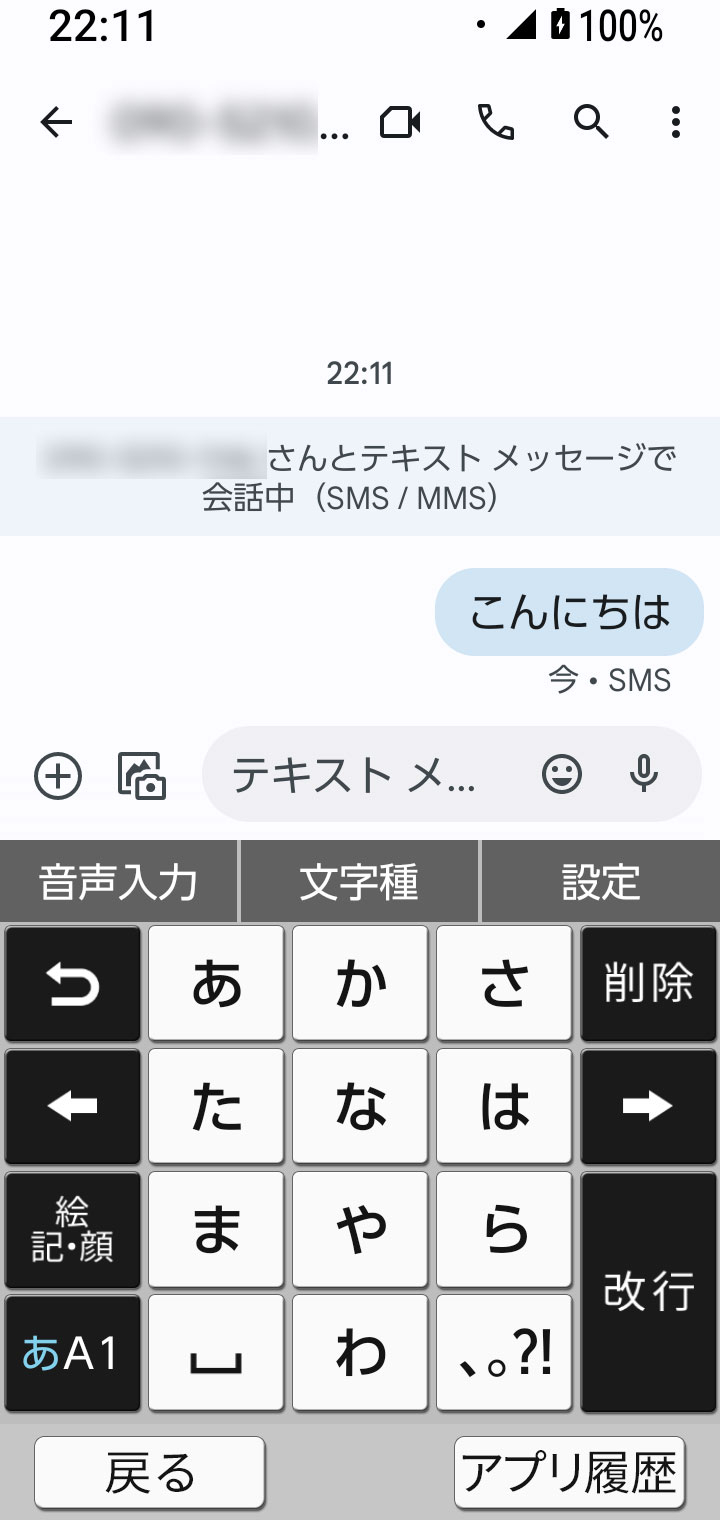Open the gallery and camera picker

coord(142,776)
